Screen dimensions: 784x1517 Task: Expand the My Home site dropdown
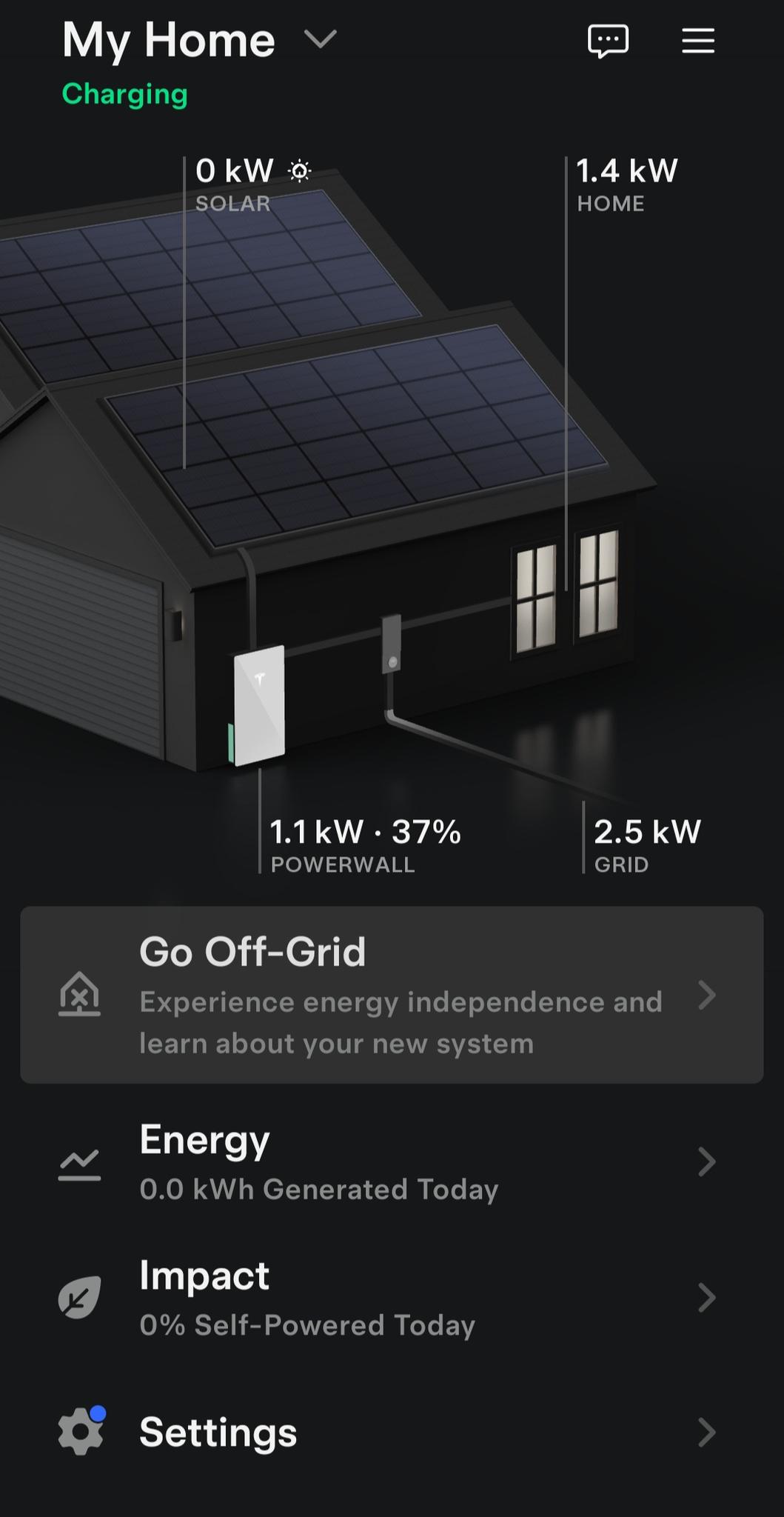pyautogui.click(x=320, y=39)
